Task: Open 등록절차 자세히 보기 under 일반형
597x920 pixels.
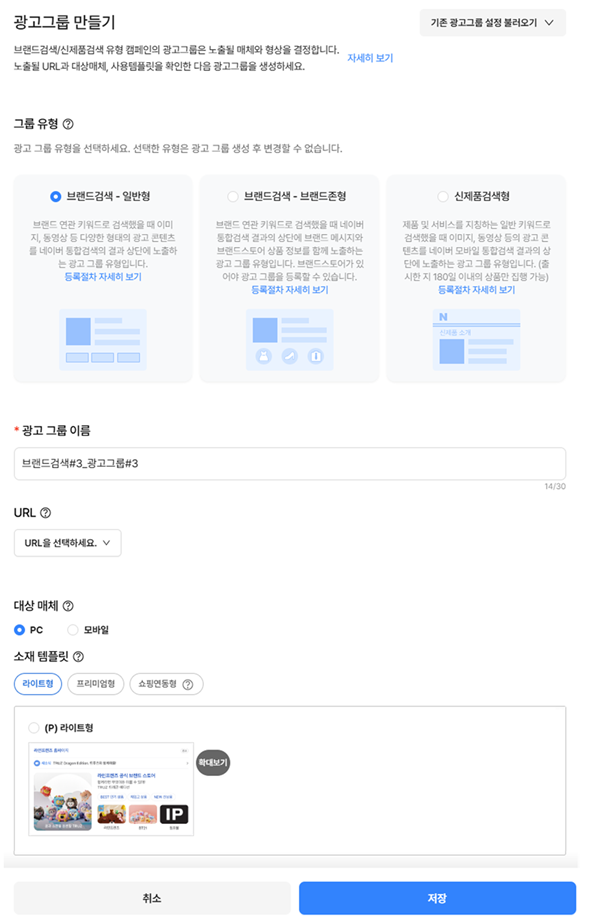Action: click(103, 277)
